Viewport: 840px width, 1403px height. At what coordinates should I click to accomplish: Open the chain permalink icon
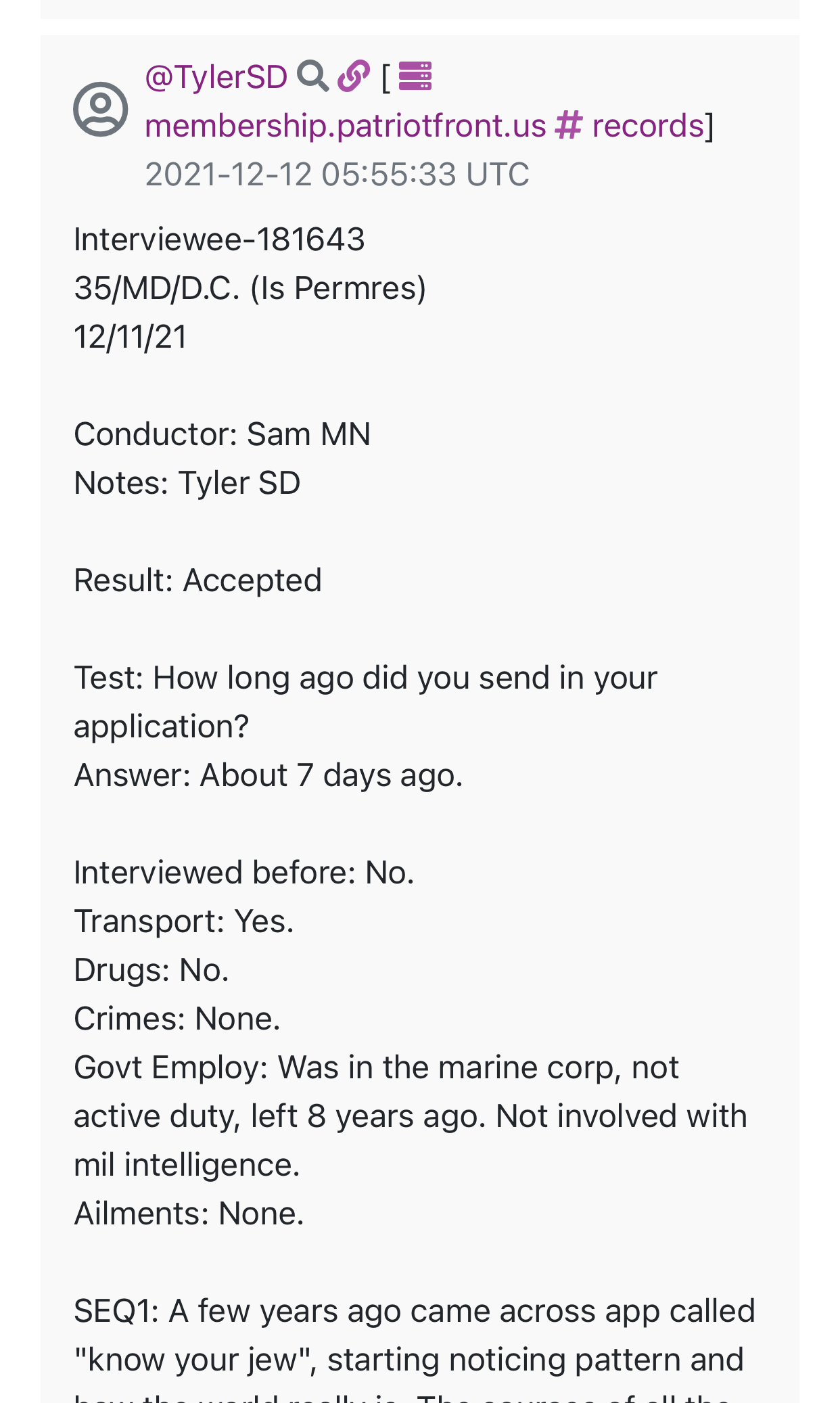354,76
